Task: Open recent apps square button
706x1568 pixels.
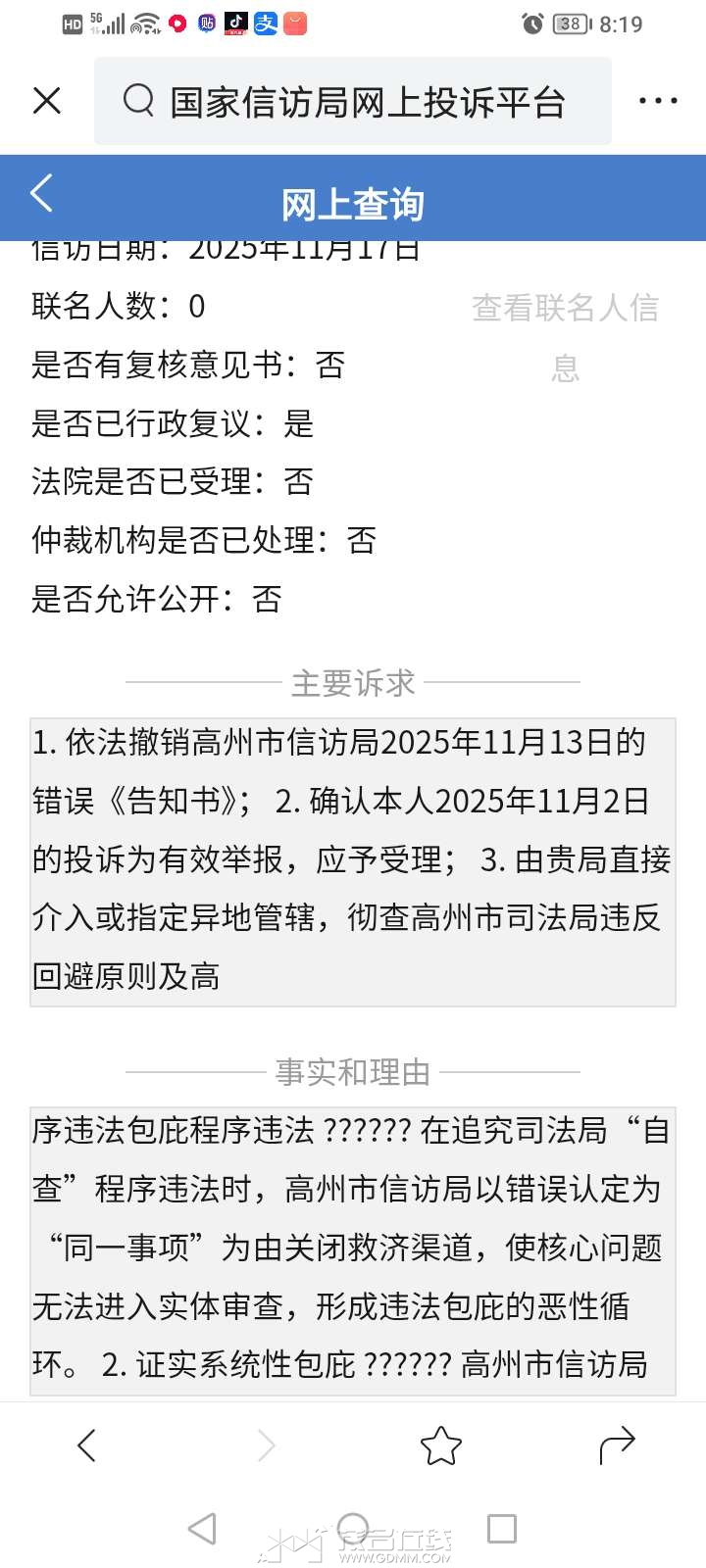Action: [502, 1529]
